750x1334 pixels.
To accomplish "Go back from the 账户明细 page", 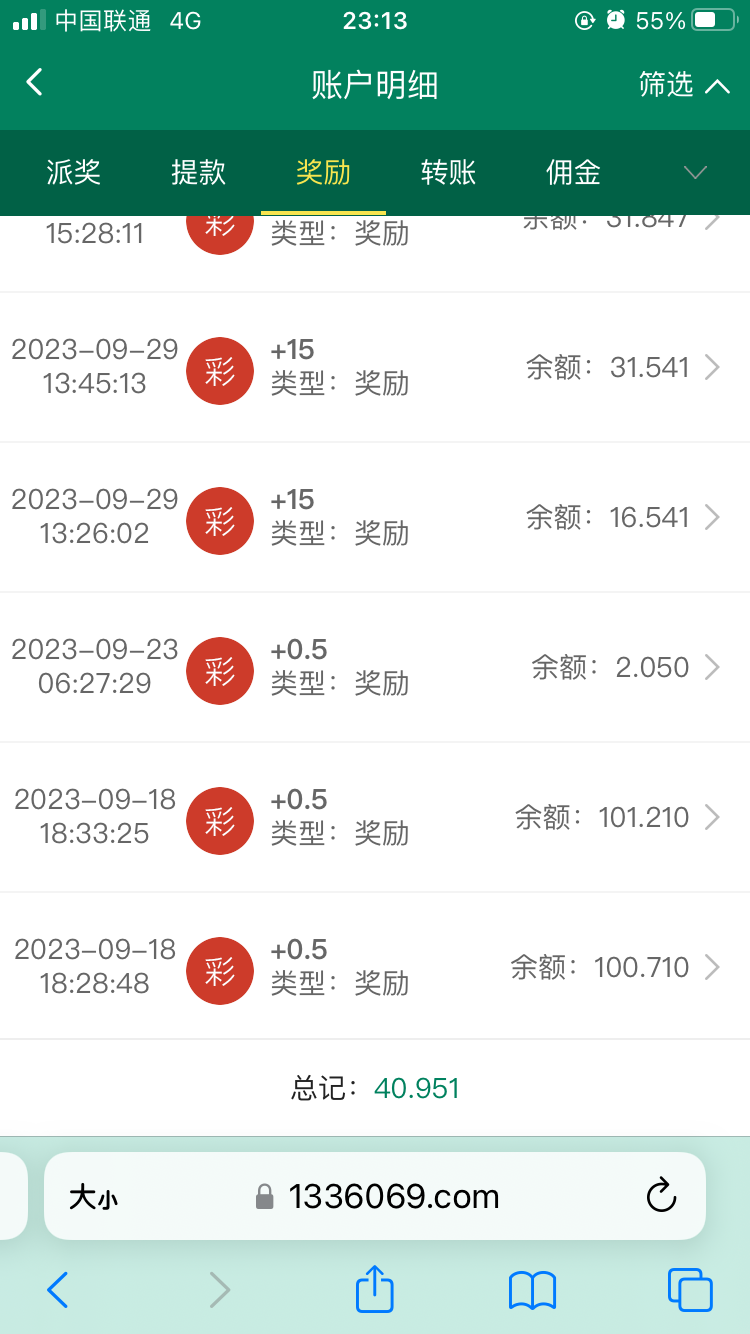I will pos(35,83).
